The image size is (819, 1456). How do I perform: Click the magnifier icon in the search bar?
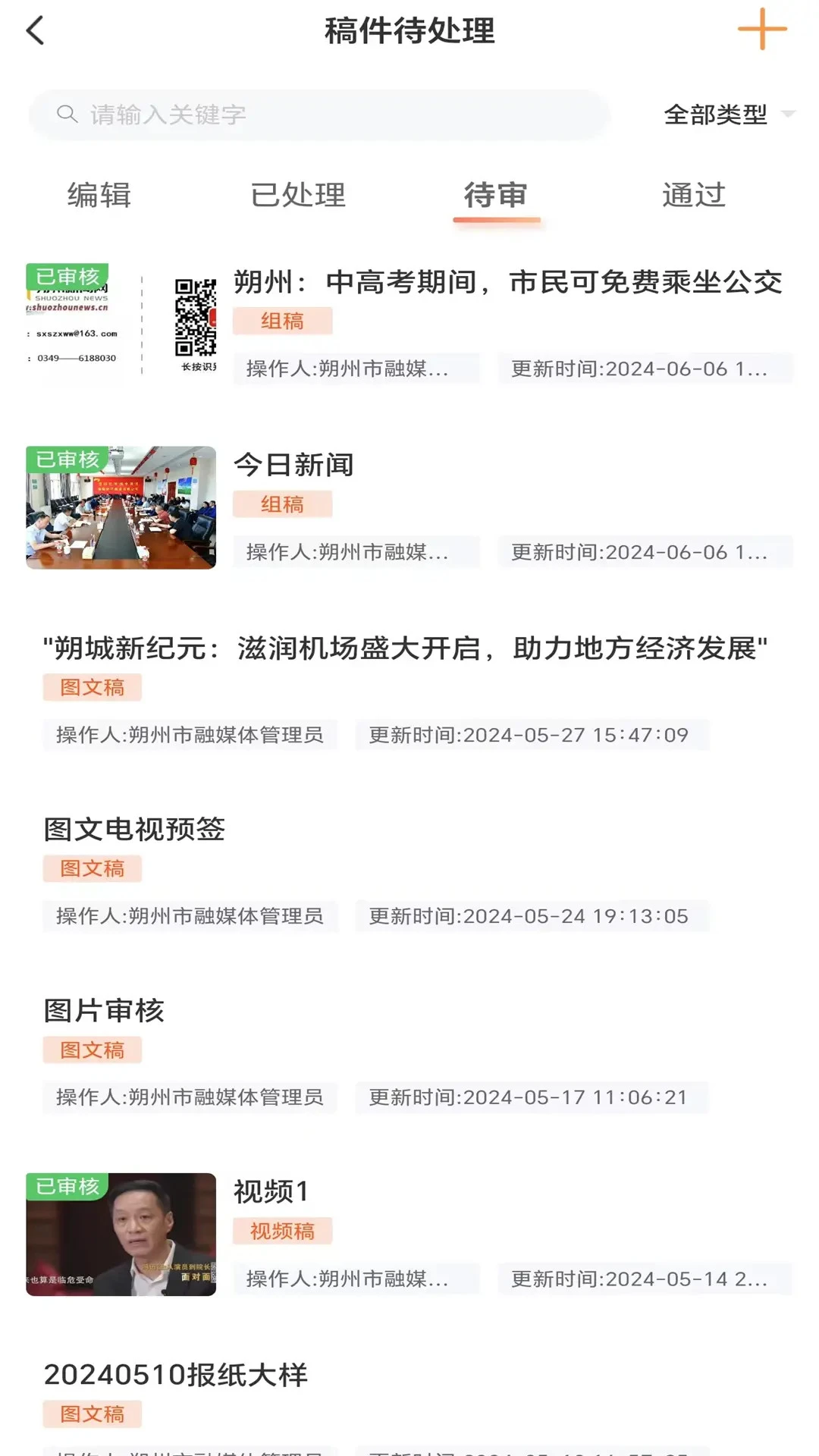67,114
